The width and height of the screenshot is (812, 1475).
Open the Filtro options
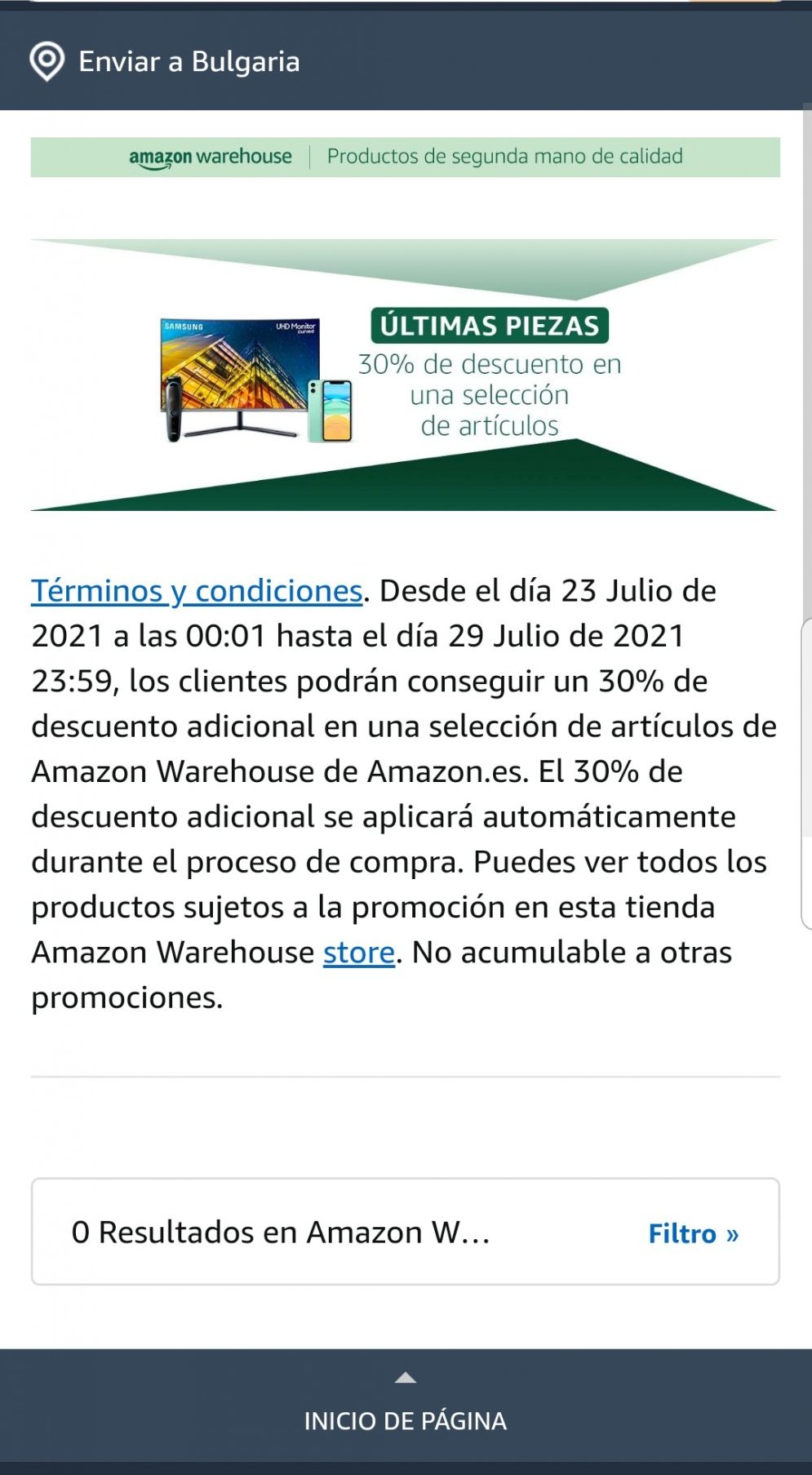(693, 1233)
